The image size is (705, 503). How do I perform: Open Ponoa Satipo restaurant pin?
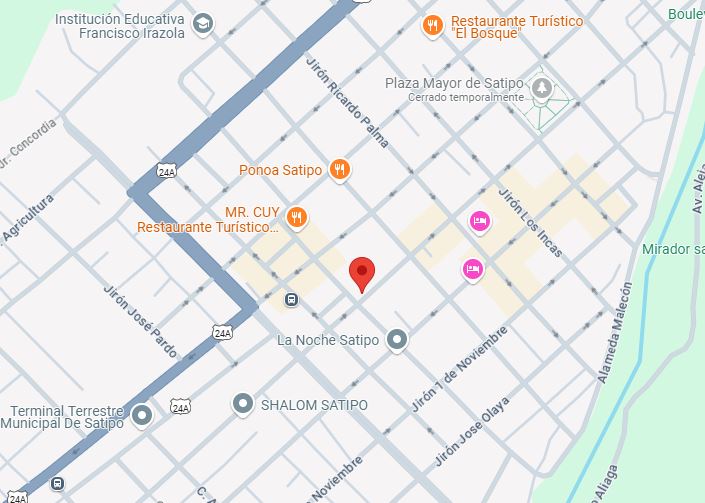point(341,169)
